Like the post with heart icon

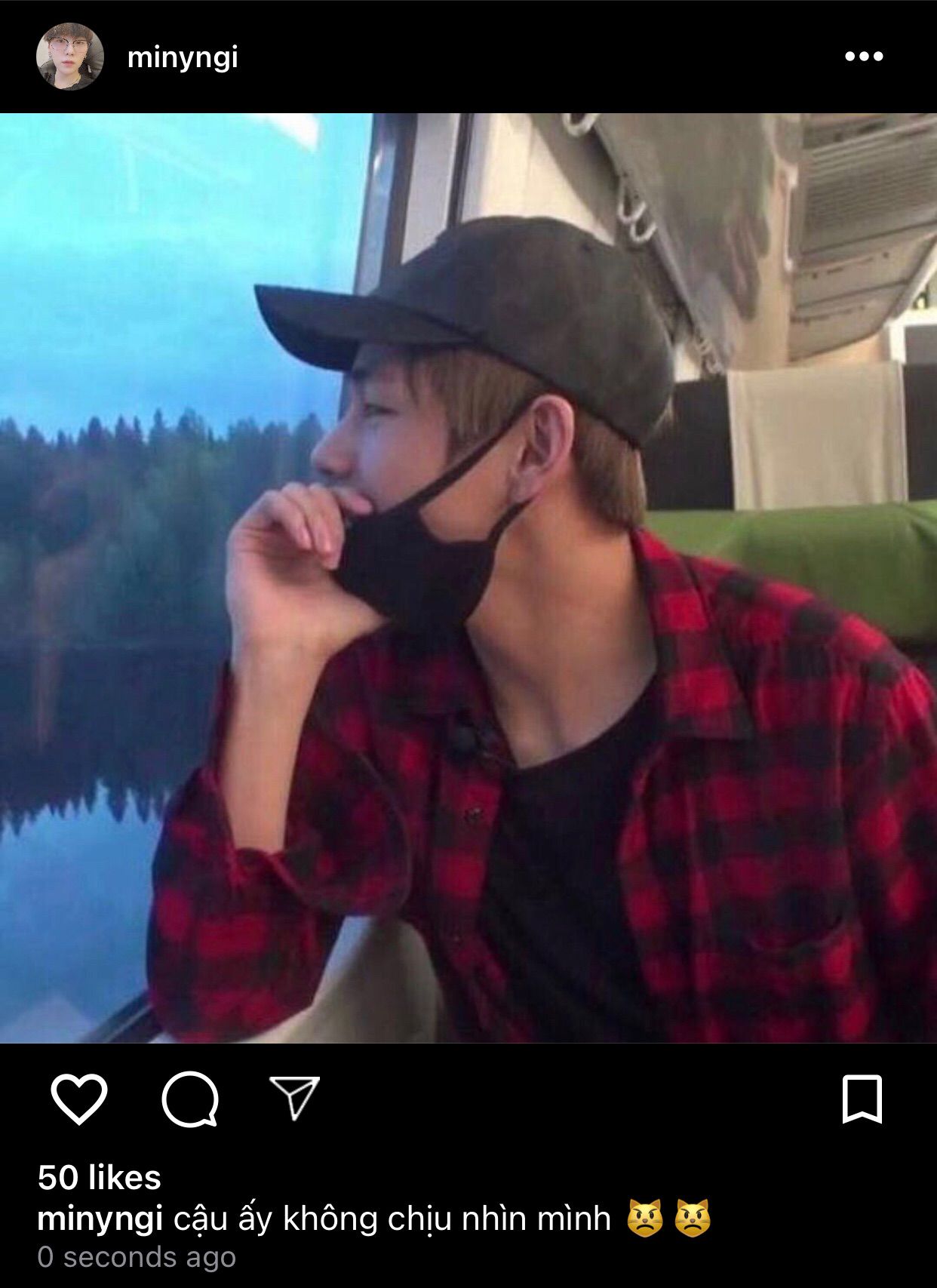pyautogui.click(x=79, y=1099)
